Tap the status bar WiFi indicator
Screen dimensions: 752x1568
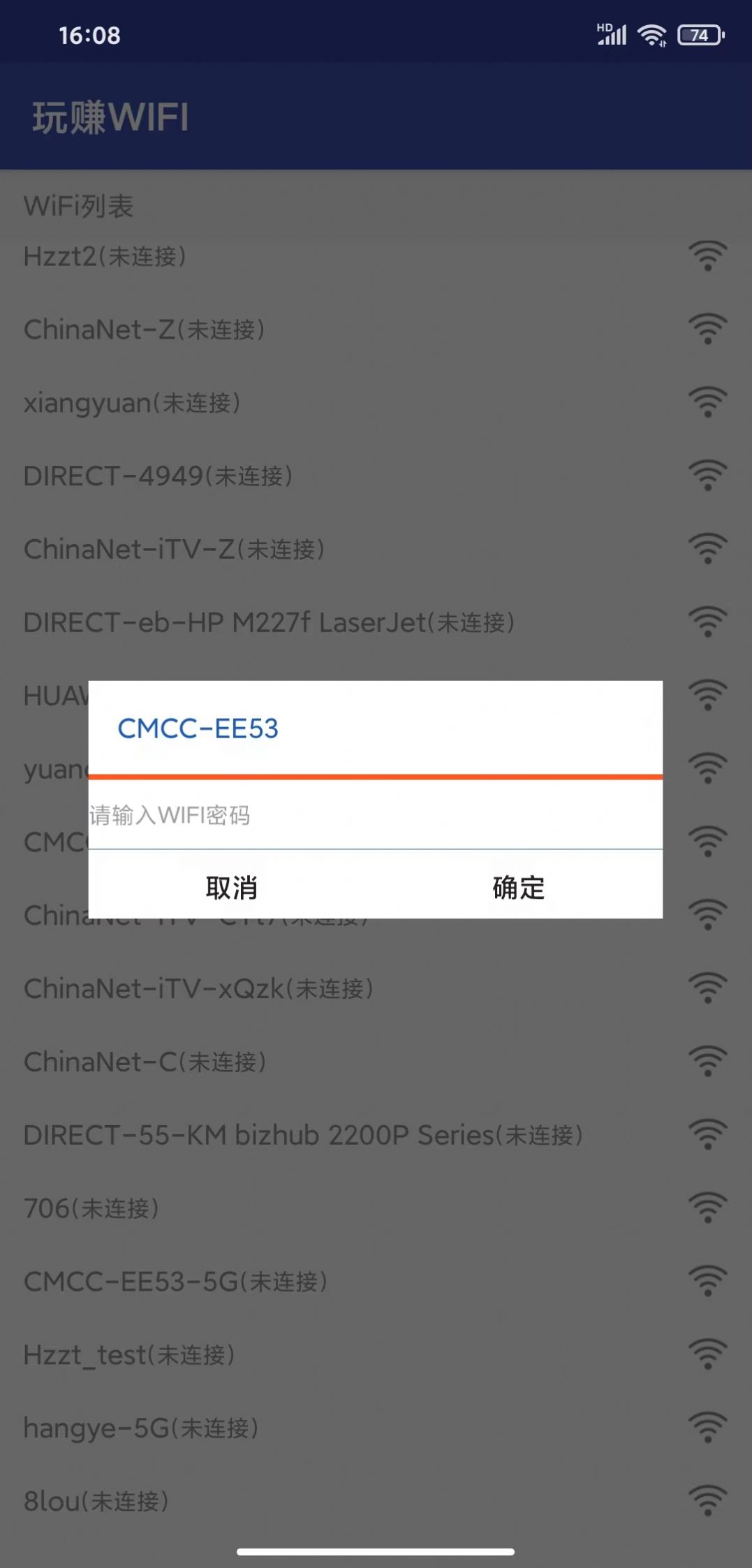pyautogui.click(x=652, y=34)
